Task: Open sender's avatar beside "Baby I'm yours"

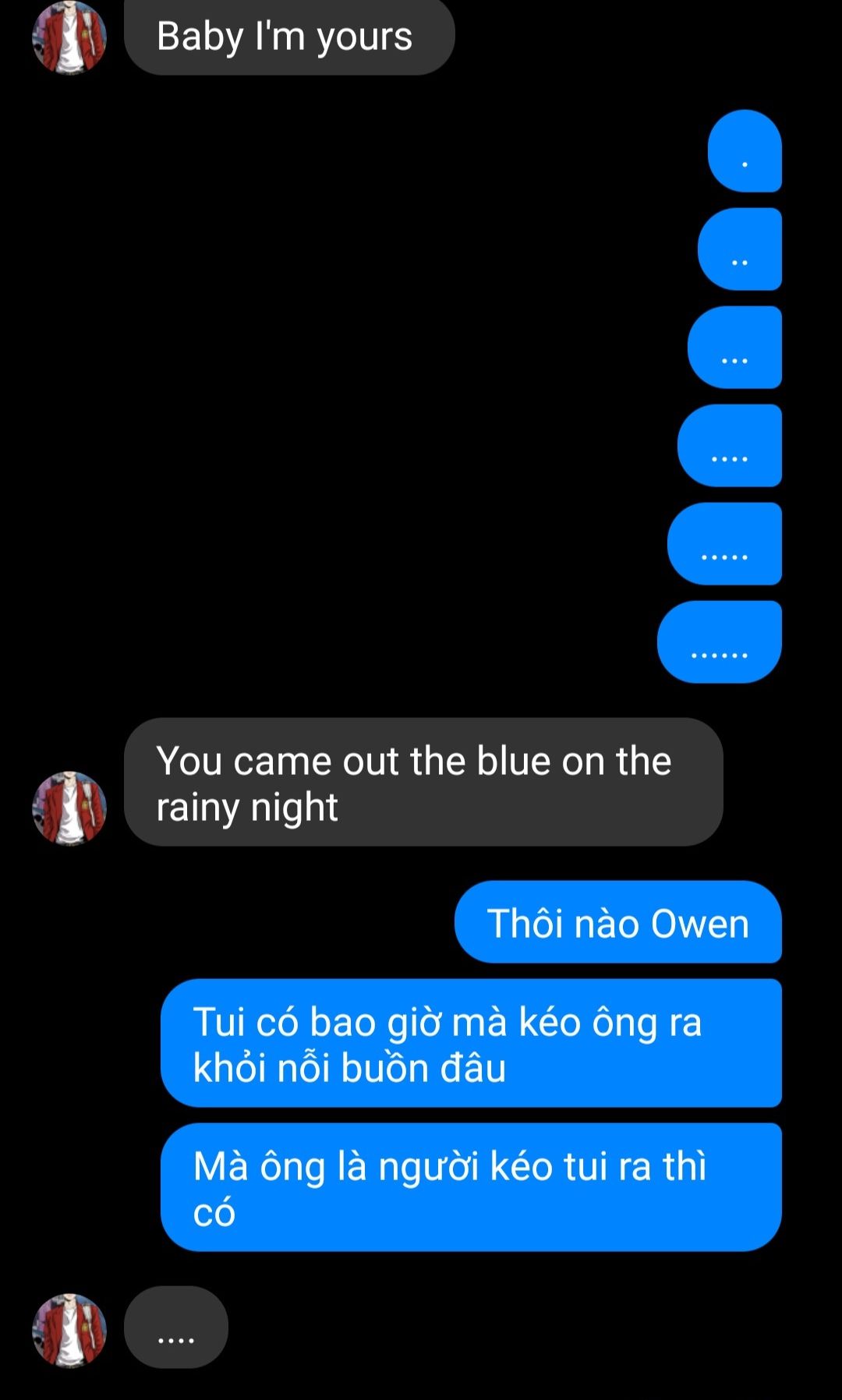Action: [x=69, y=37]
